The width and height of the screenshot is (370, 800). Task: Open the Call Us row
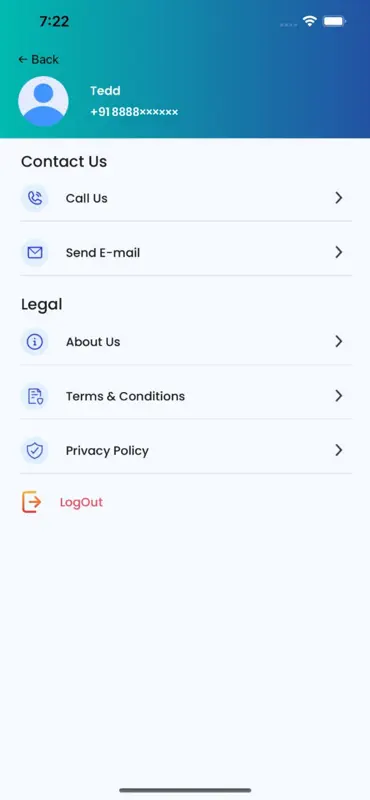pyautogui.click(x=186, y=198)
